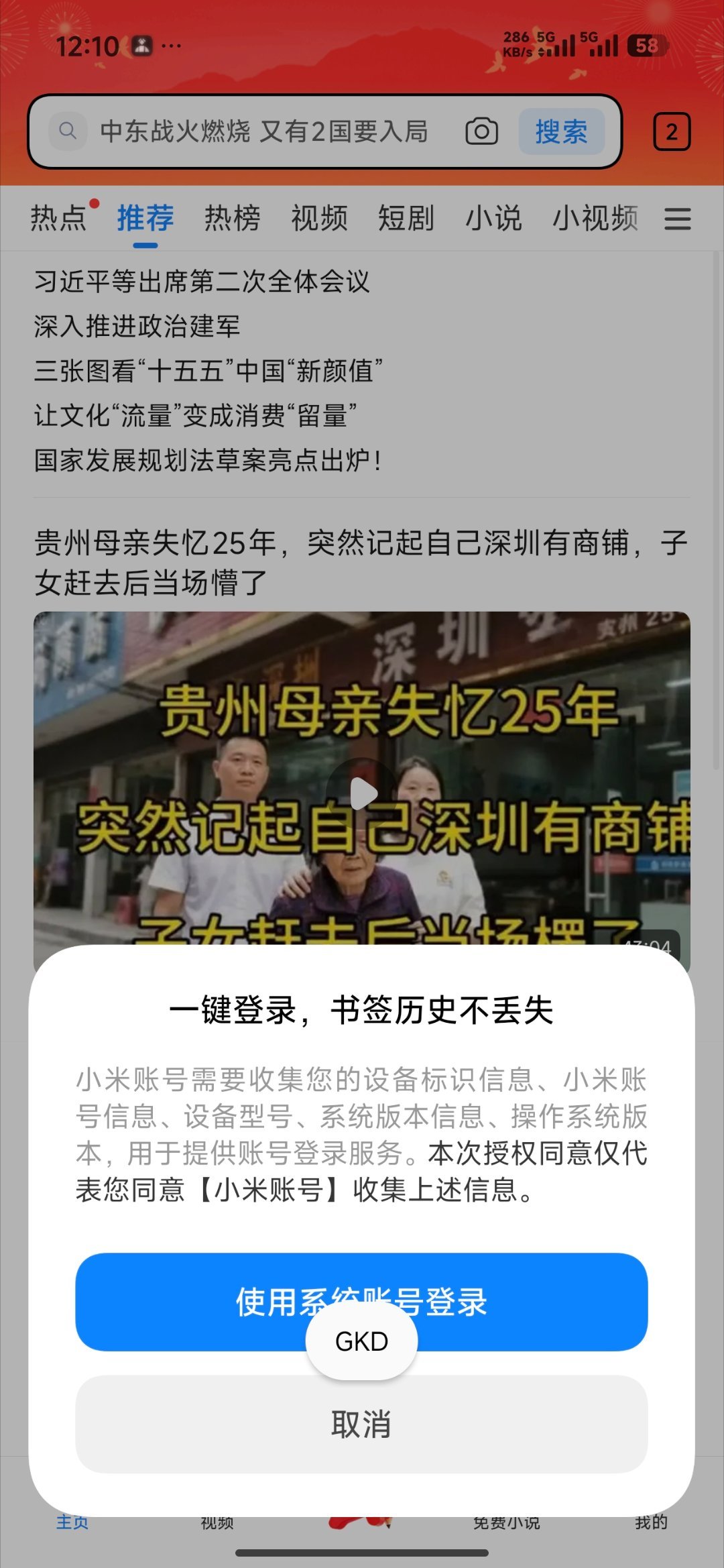Viewport: 724px width, 1568px height.
Task: Tap the magnifying glass search icon
Action: click(x=67, y=131)
